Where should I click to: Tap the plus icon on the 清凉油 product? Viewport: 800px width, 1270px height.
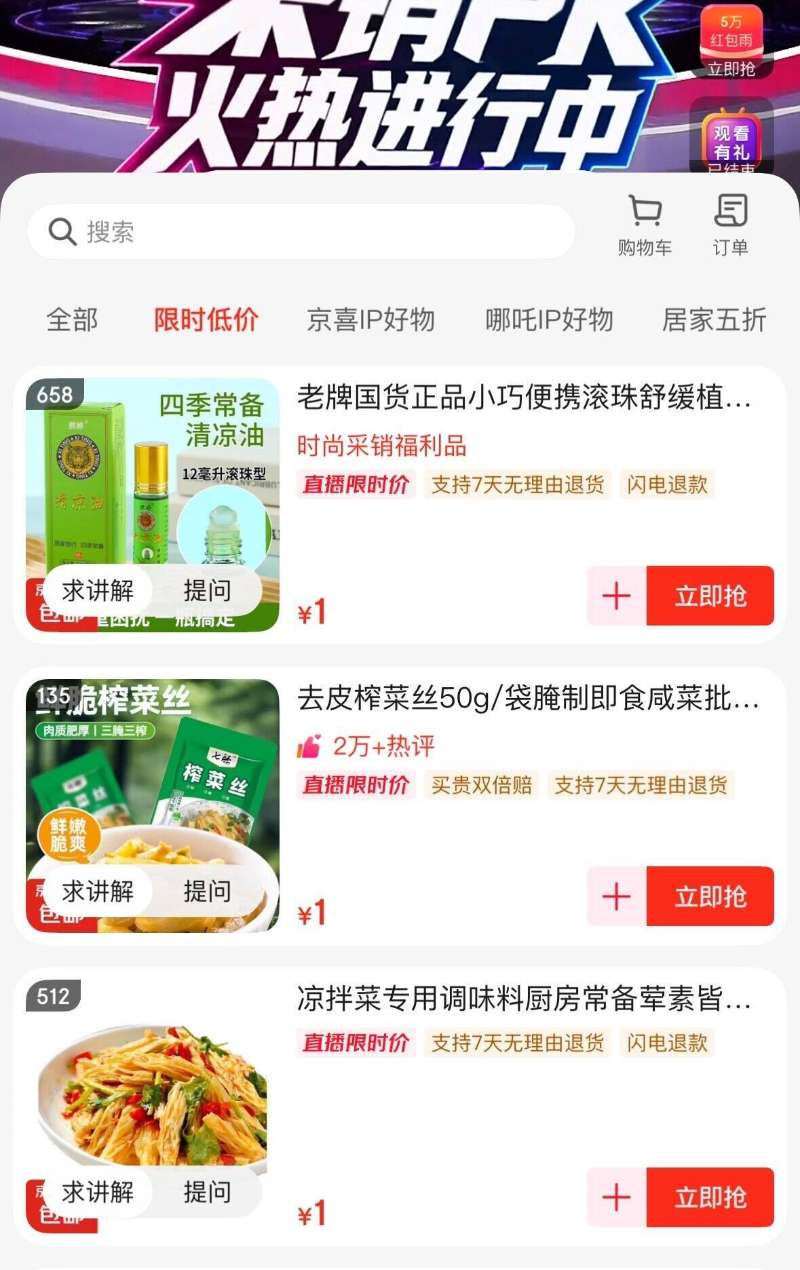pos(615,595)
